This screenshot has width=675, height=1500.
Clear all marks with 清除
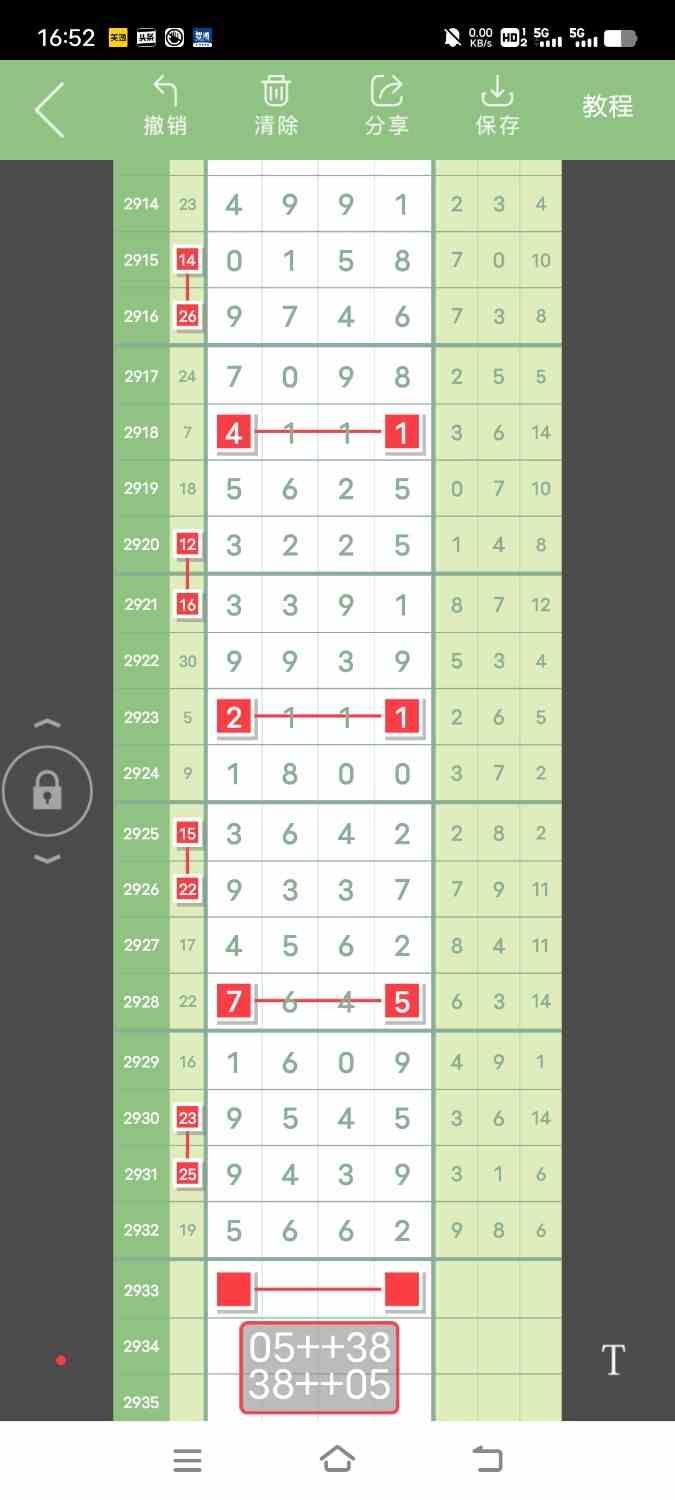click(276, 106)
